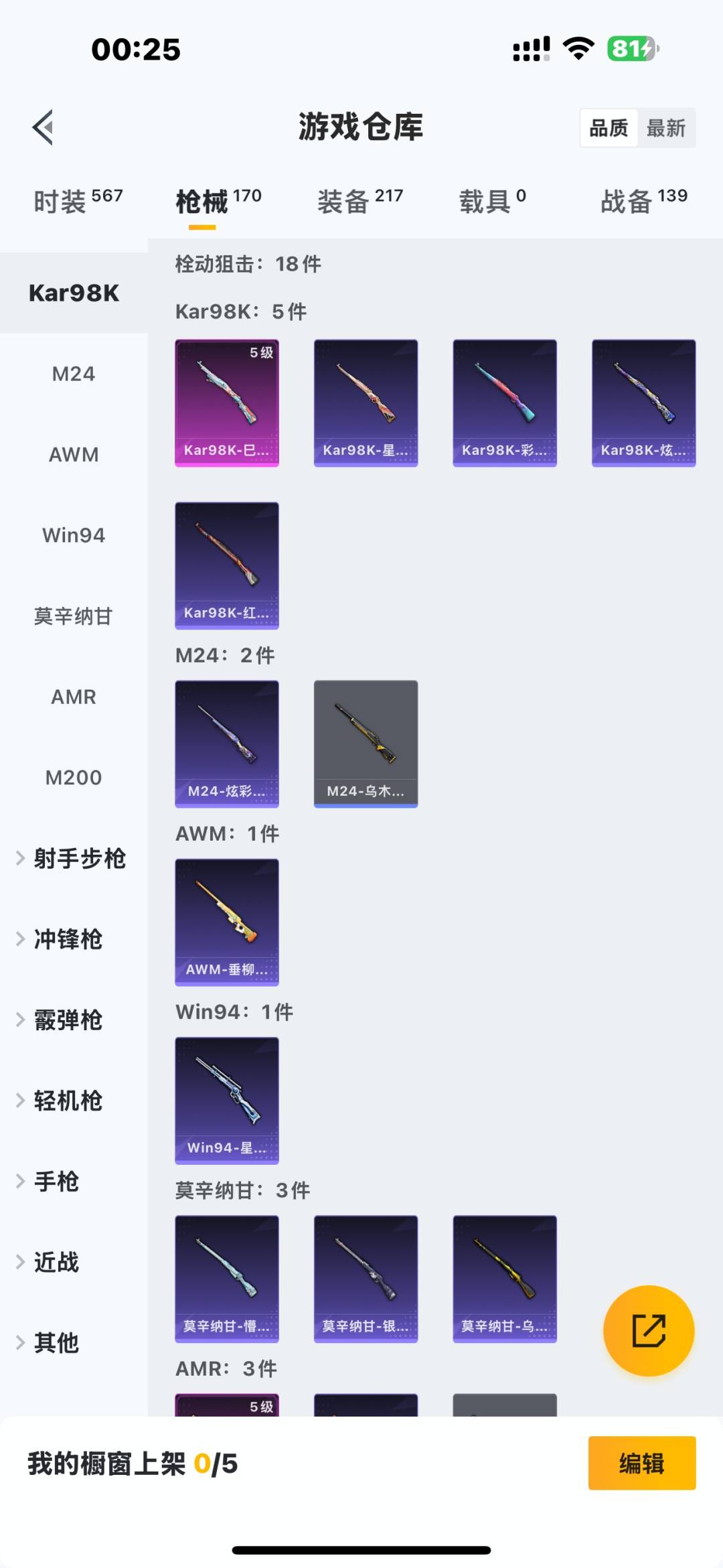Expand the 霰弹枪 category

click(67, 1020)
